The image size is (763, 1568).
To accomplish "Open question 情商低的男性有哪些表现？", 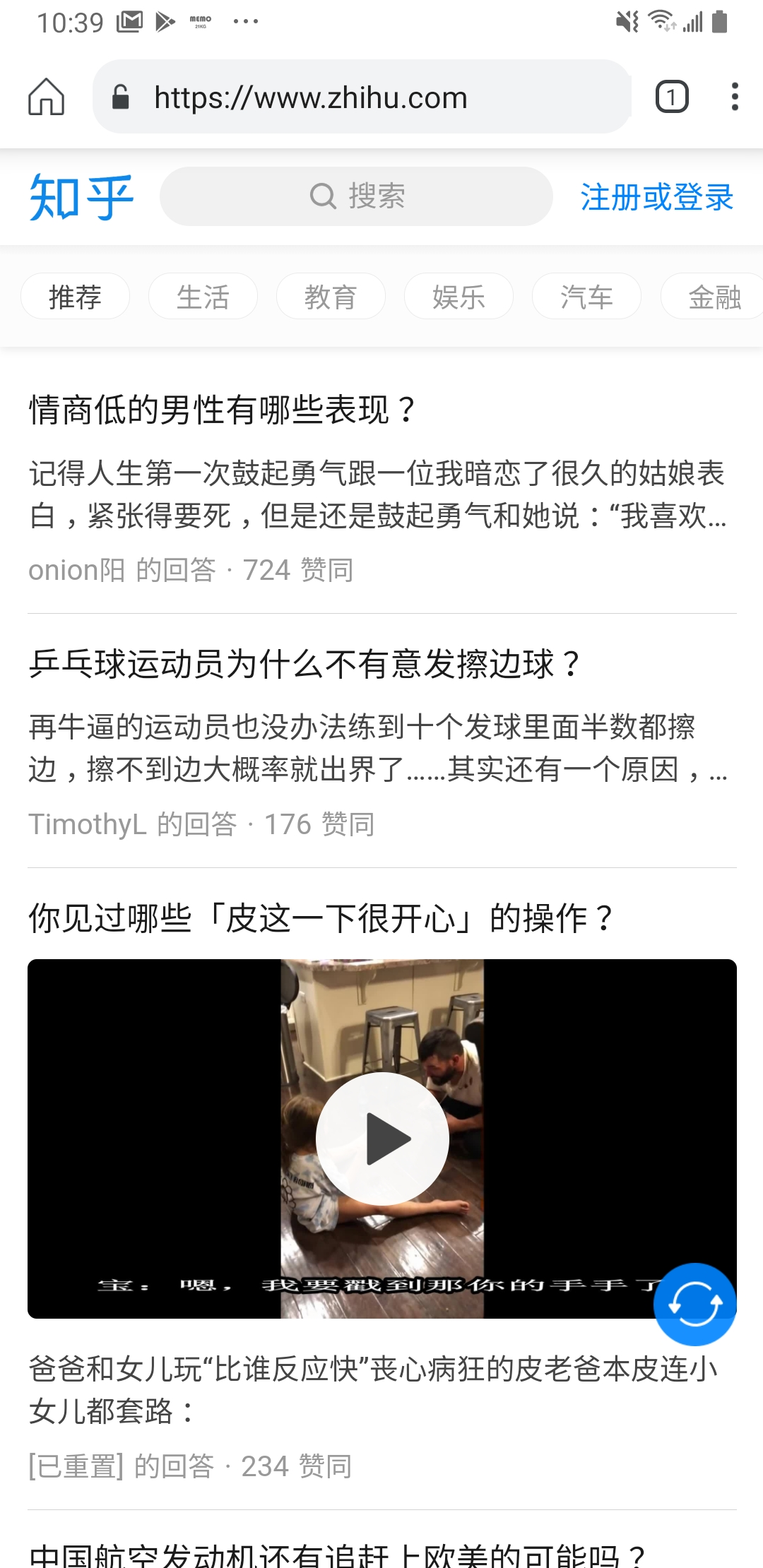I will pos(223,410).
